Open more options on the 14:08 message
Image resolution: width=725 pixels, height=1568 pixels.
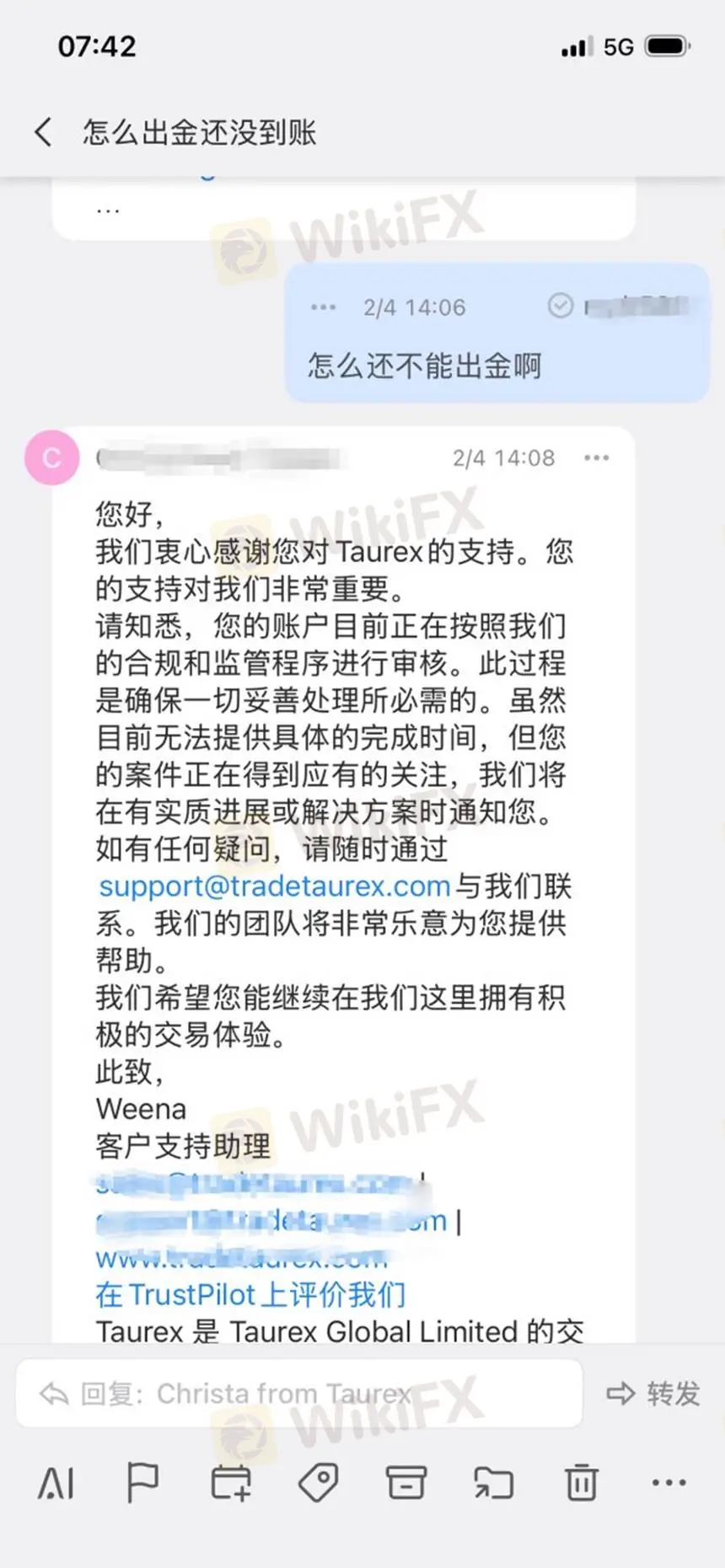click(x=596, y=458)
